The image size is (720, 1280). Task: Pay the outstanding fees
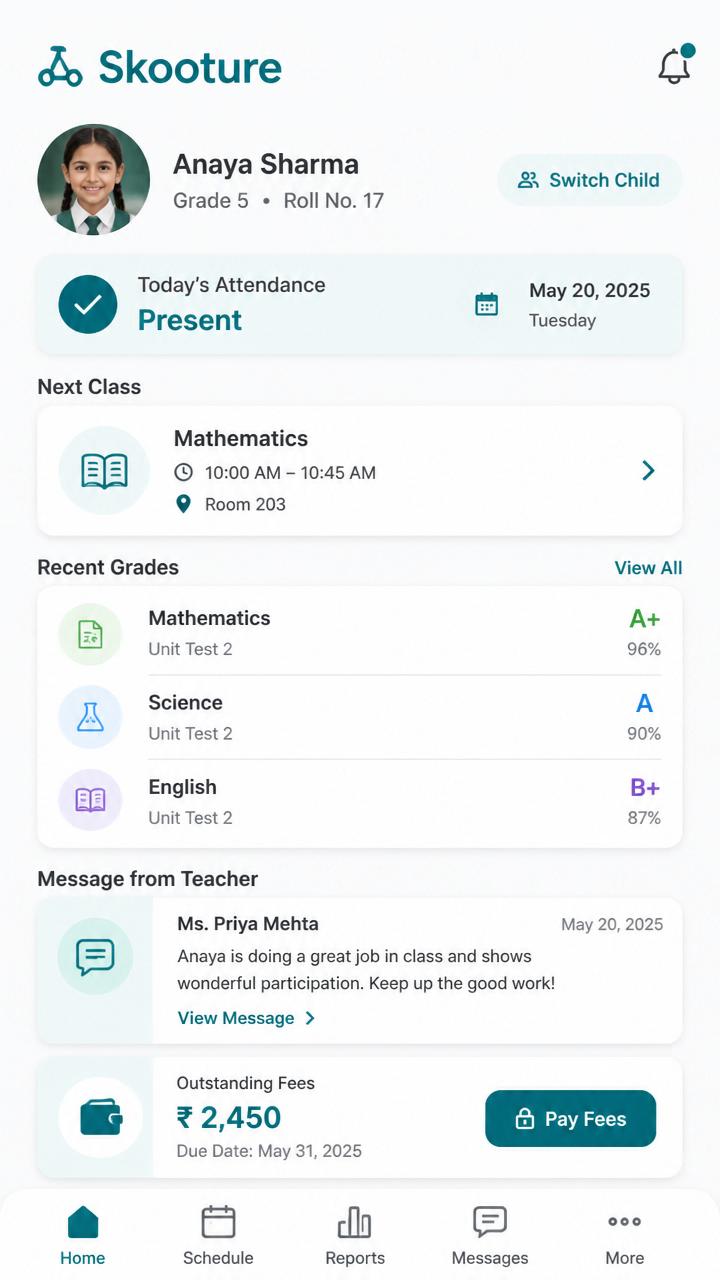tap(570, 1118)
